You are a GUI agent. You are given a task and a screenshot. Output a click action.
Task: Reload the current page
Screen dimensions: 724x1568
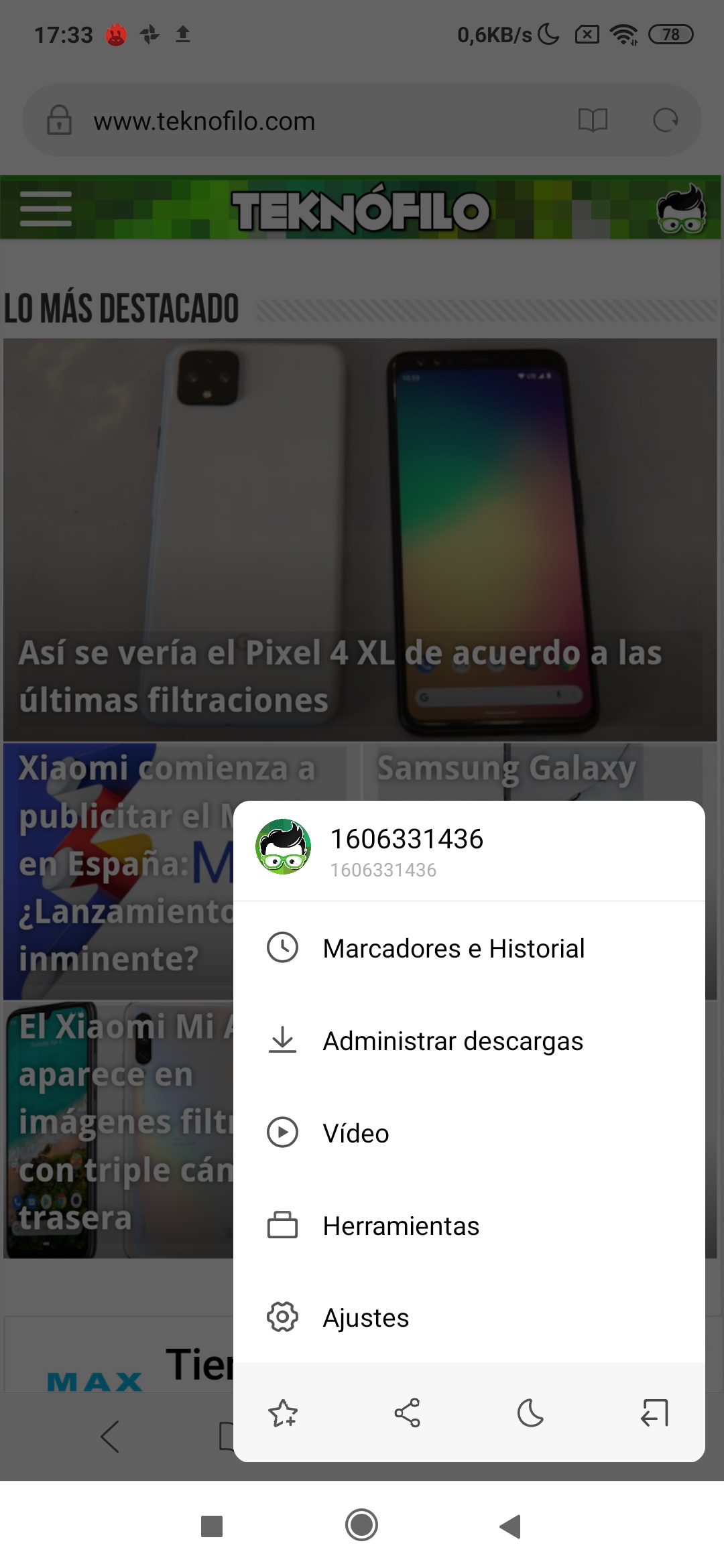(666, 121)
